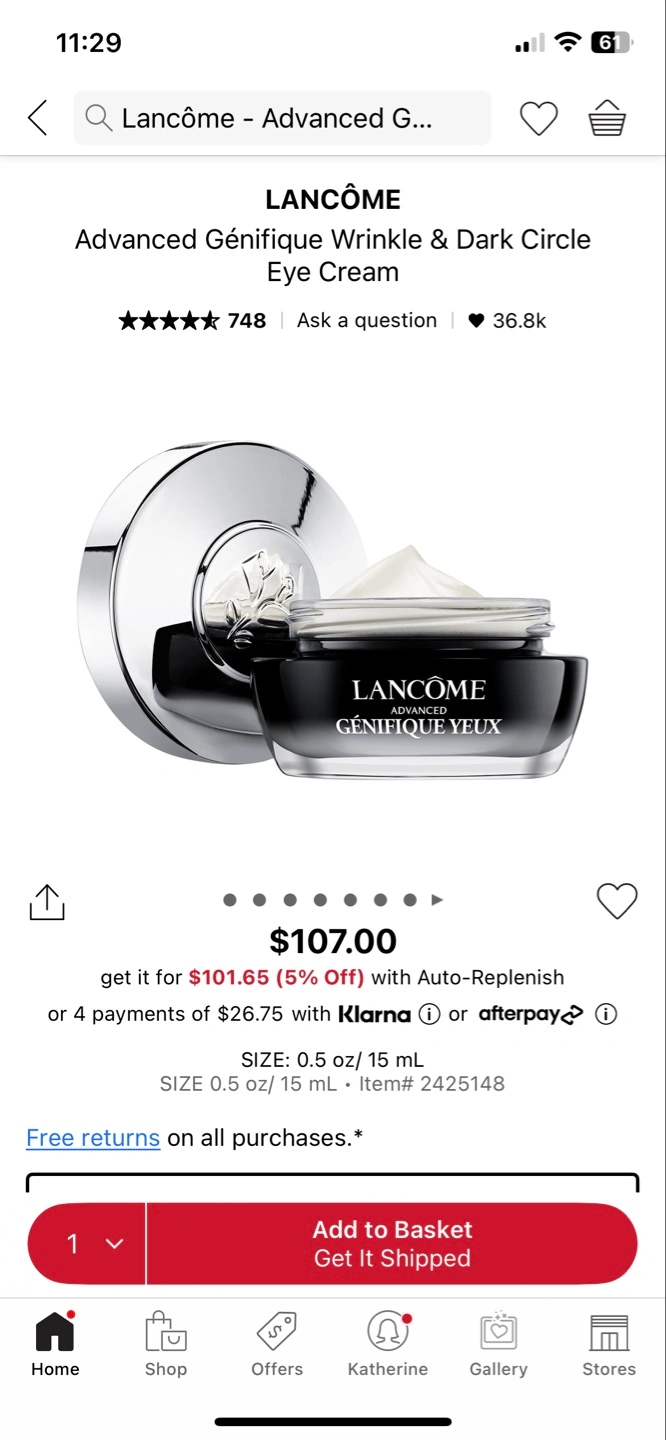
Task: Open the Lancôme product image
Action: coord(333,612)
